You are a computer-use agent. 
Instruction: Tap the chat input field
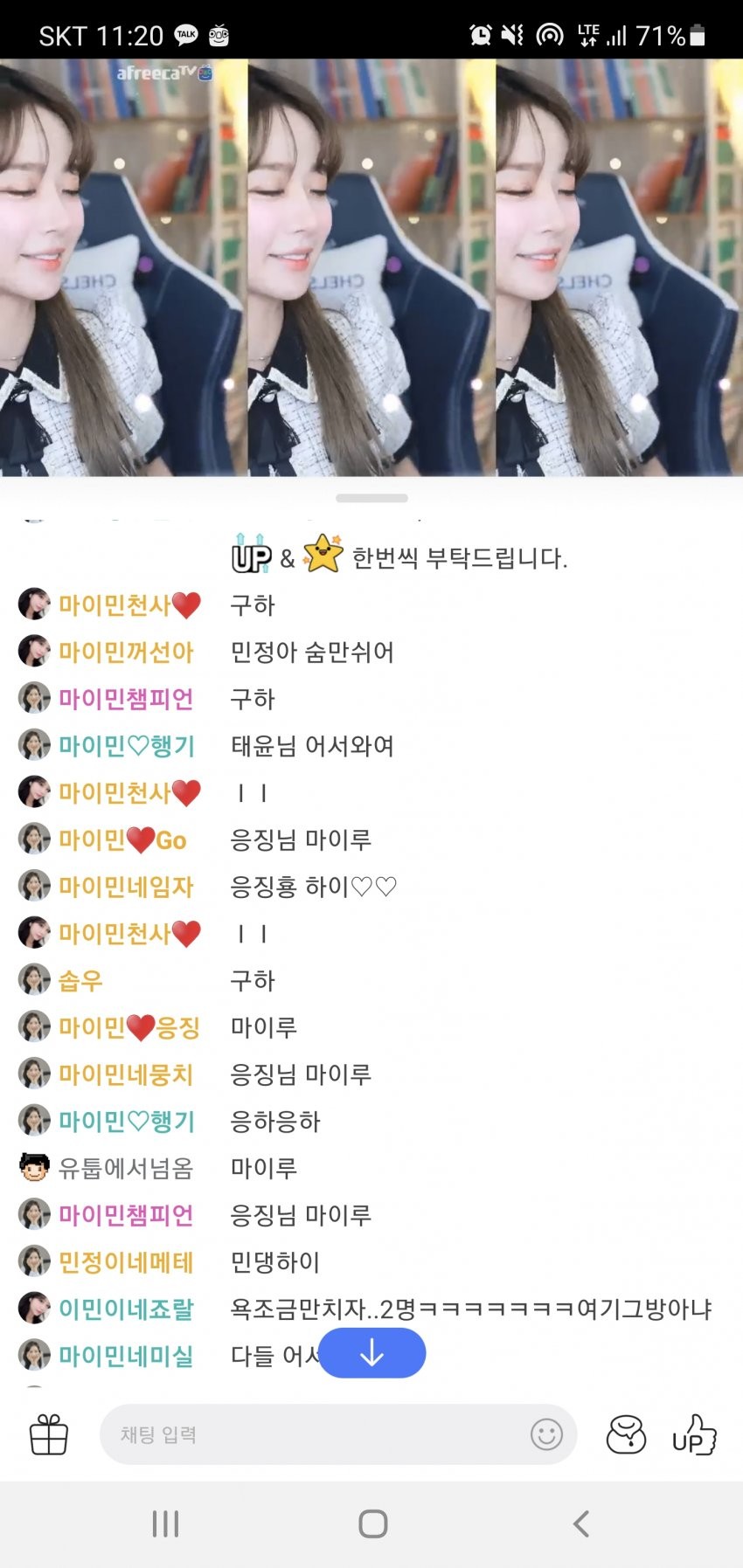click(315, 1434)
